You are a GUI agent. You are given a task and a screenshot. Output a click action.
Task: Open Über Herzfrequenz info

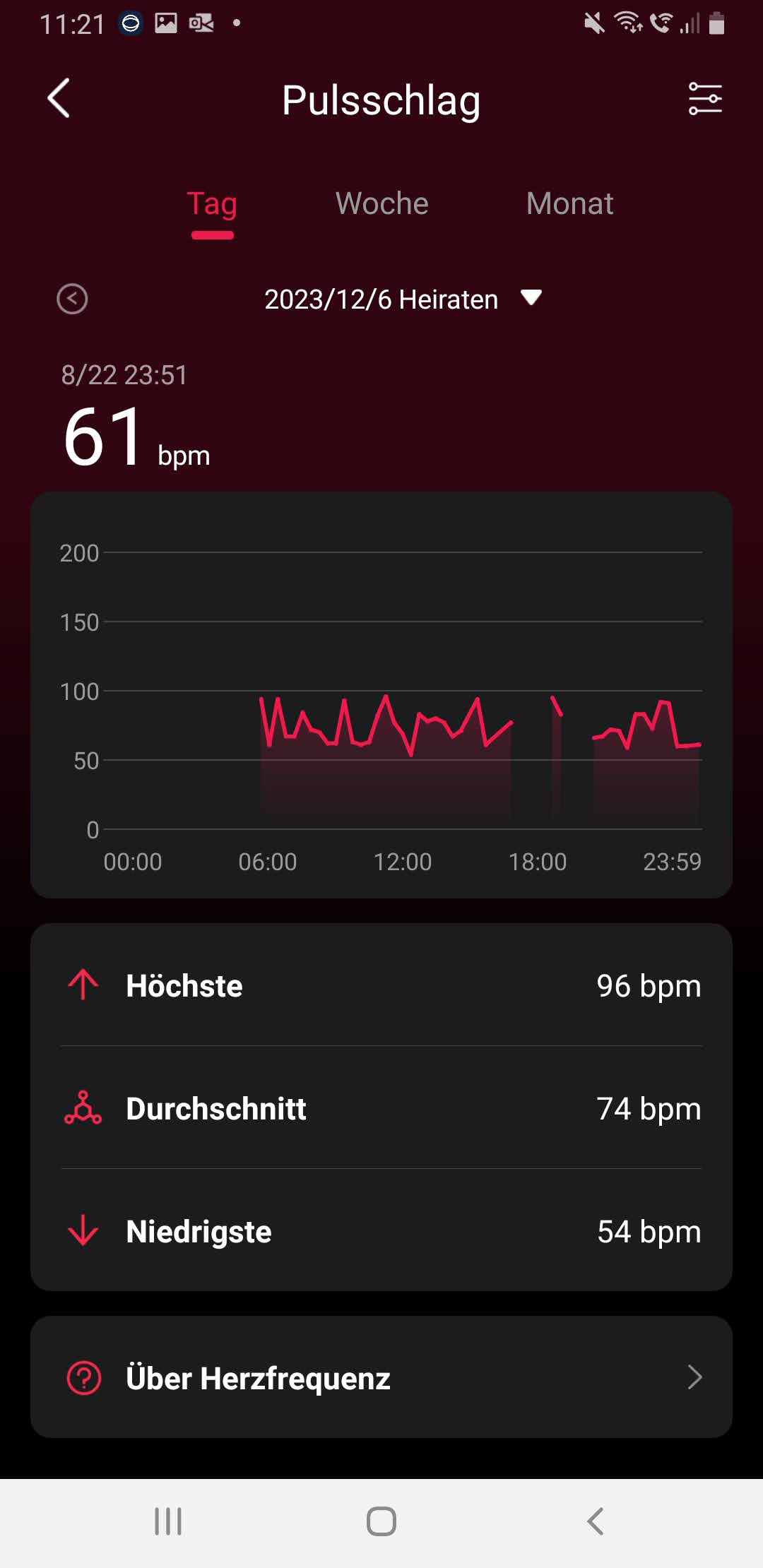381,1377
